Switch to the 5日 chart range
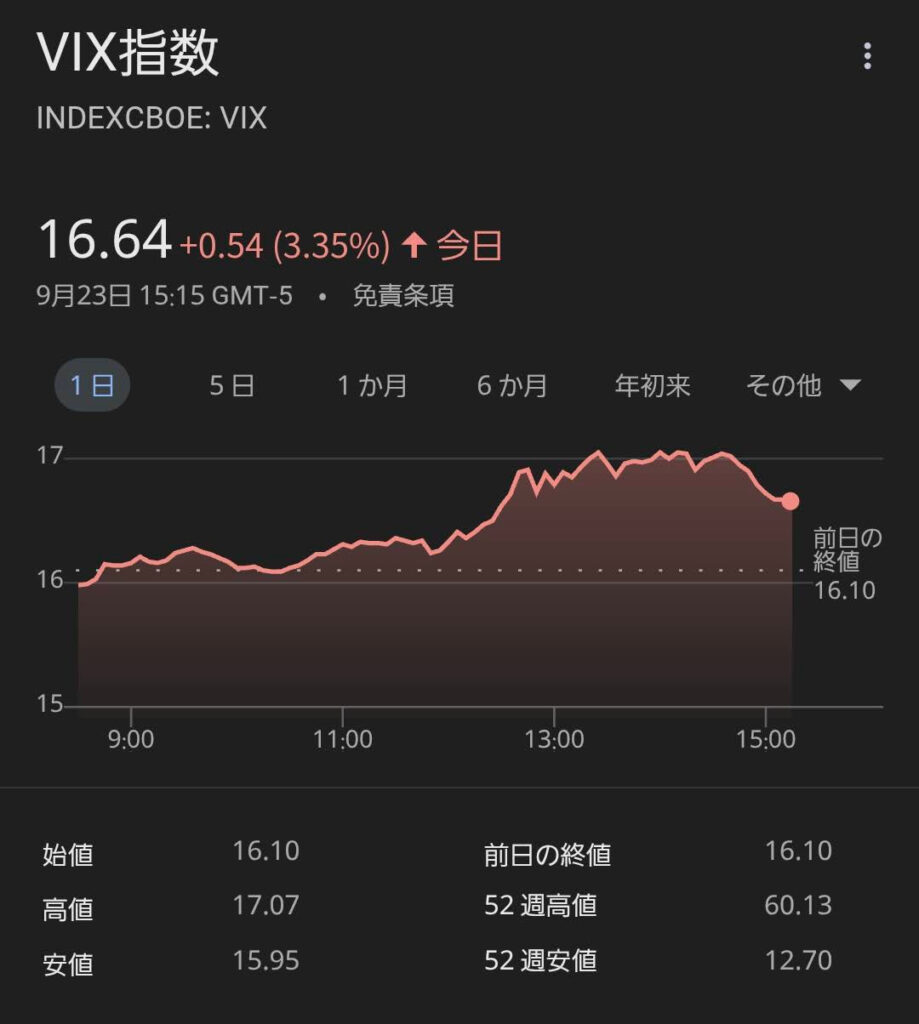The width and height of the screenshot is (919, 1024). 232,386
